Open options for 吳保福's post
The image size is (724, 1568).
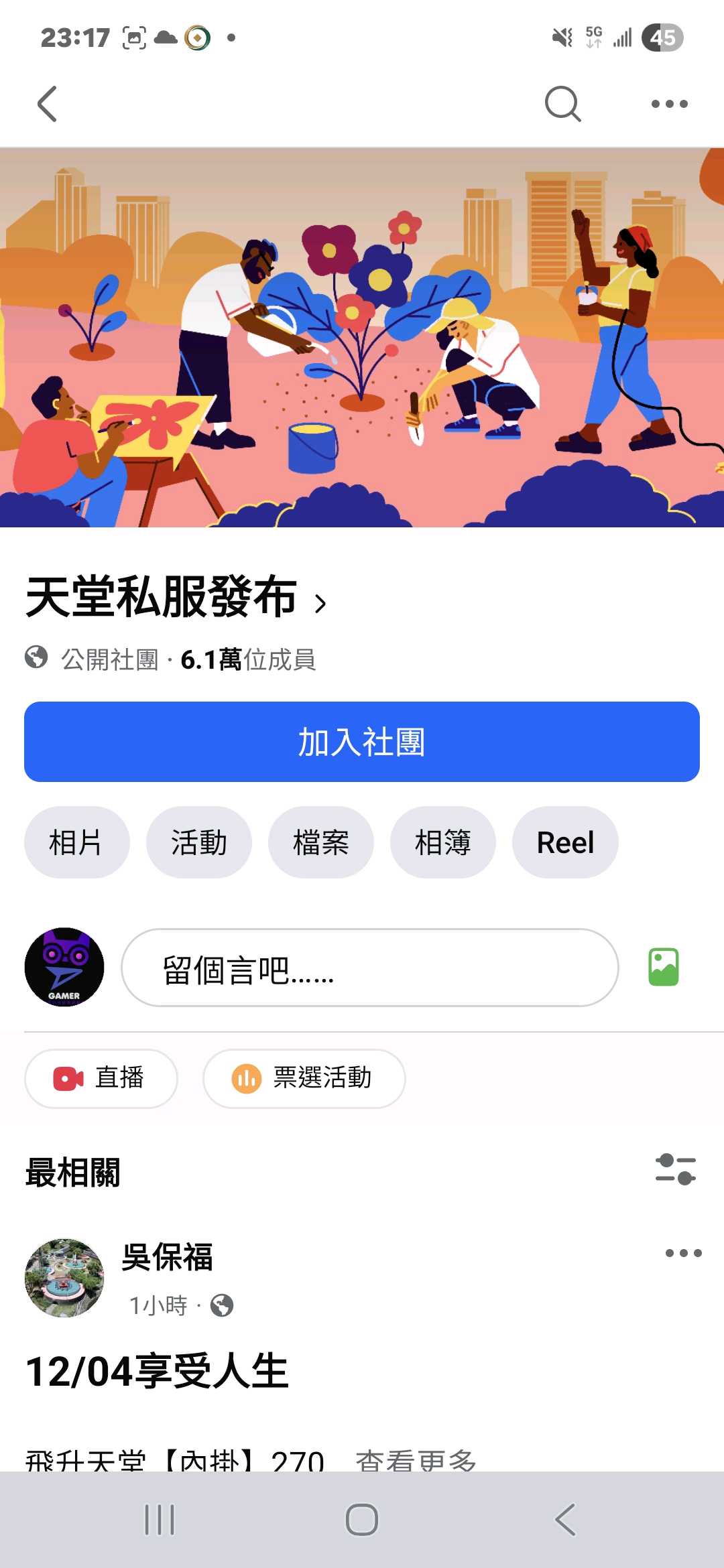click(683, 1253)
